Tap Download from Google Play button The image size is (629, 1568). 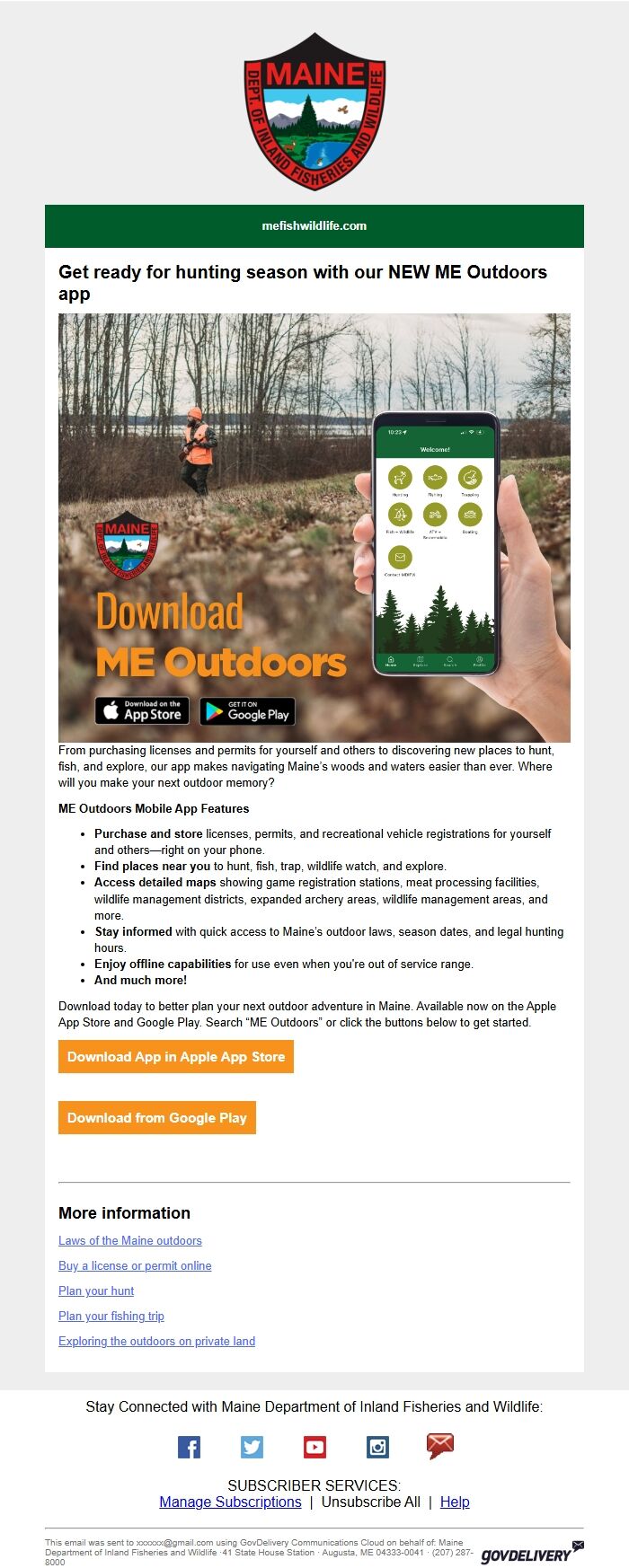point(157,1118)
